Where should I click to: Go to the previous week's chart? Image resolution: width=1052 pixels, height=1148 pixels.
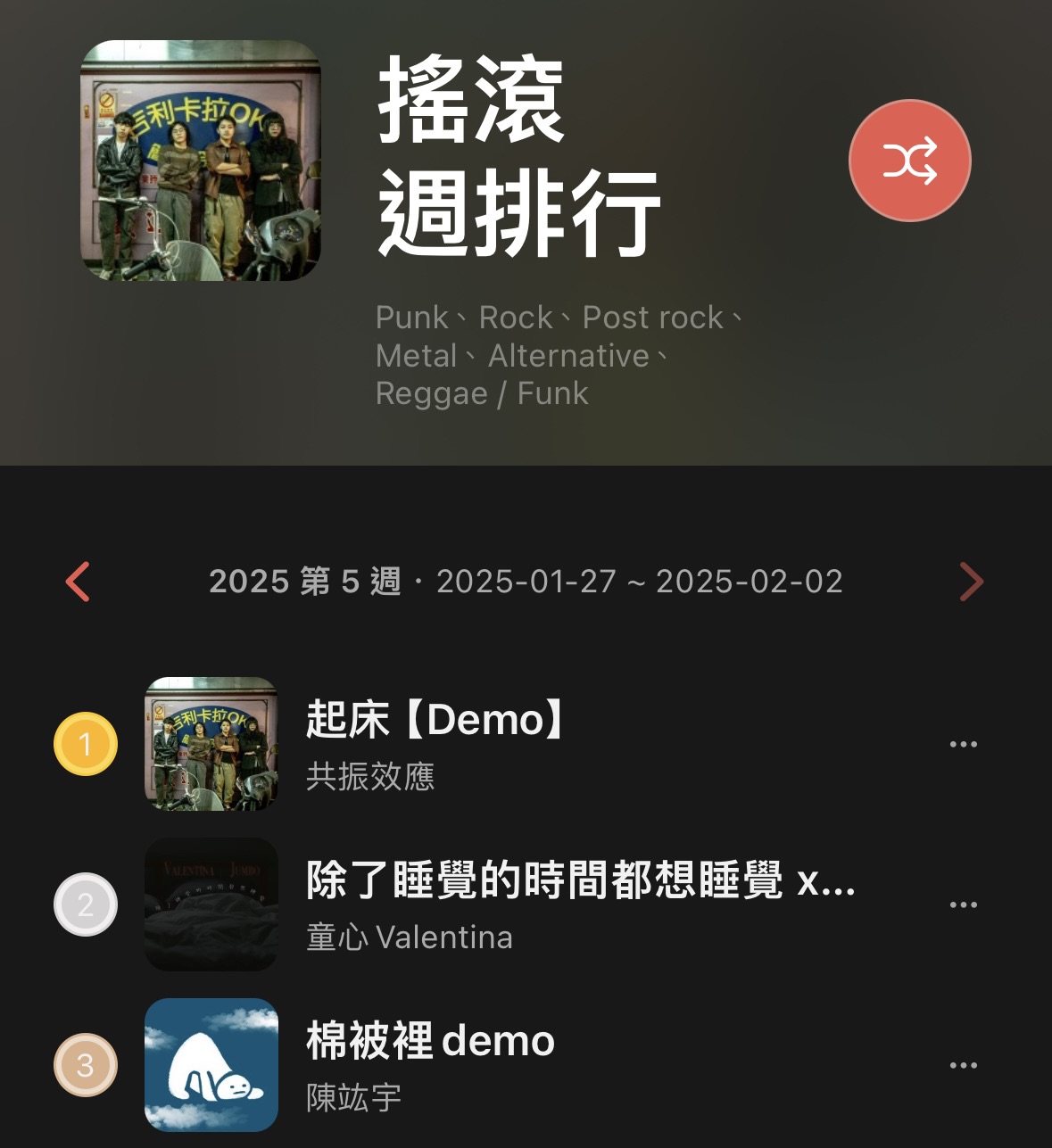click(79, 582)
